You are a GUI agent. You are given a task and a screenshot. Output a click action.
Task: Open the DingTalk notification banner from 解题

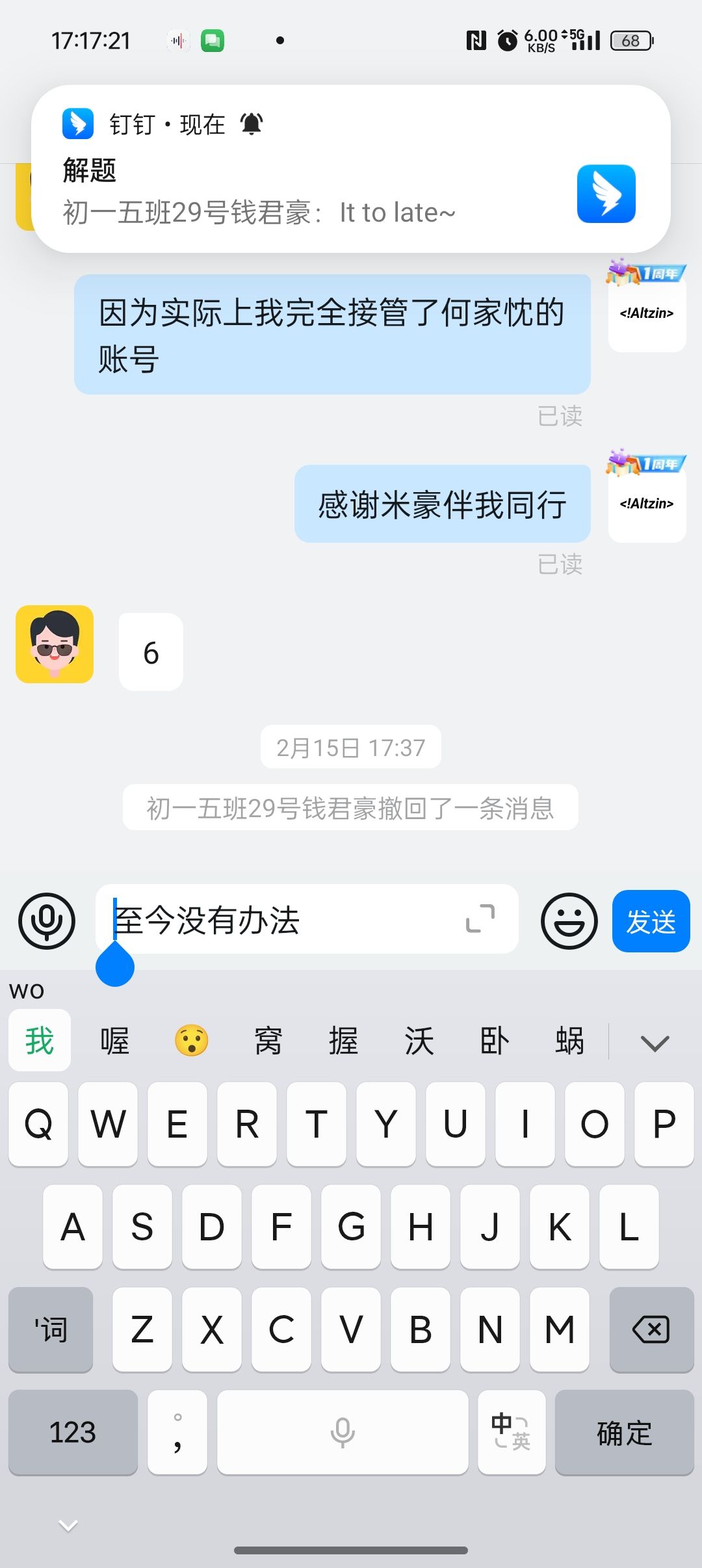351,169
